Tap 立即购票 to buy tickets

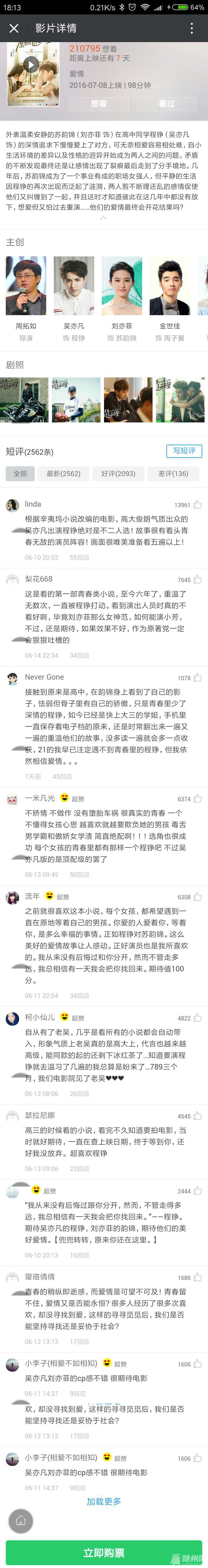pos(104,1553)
